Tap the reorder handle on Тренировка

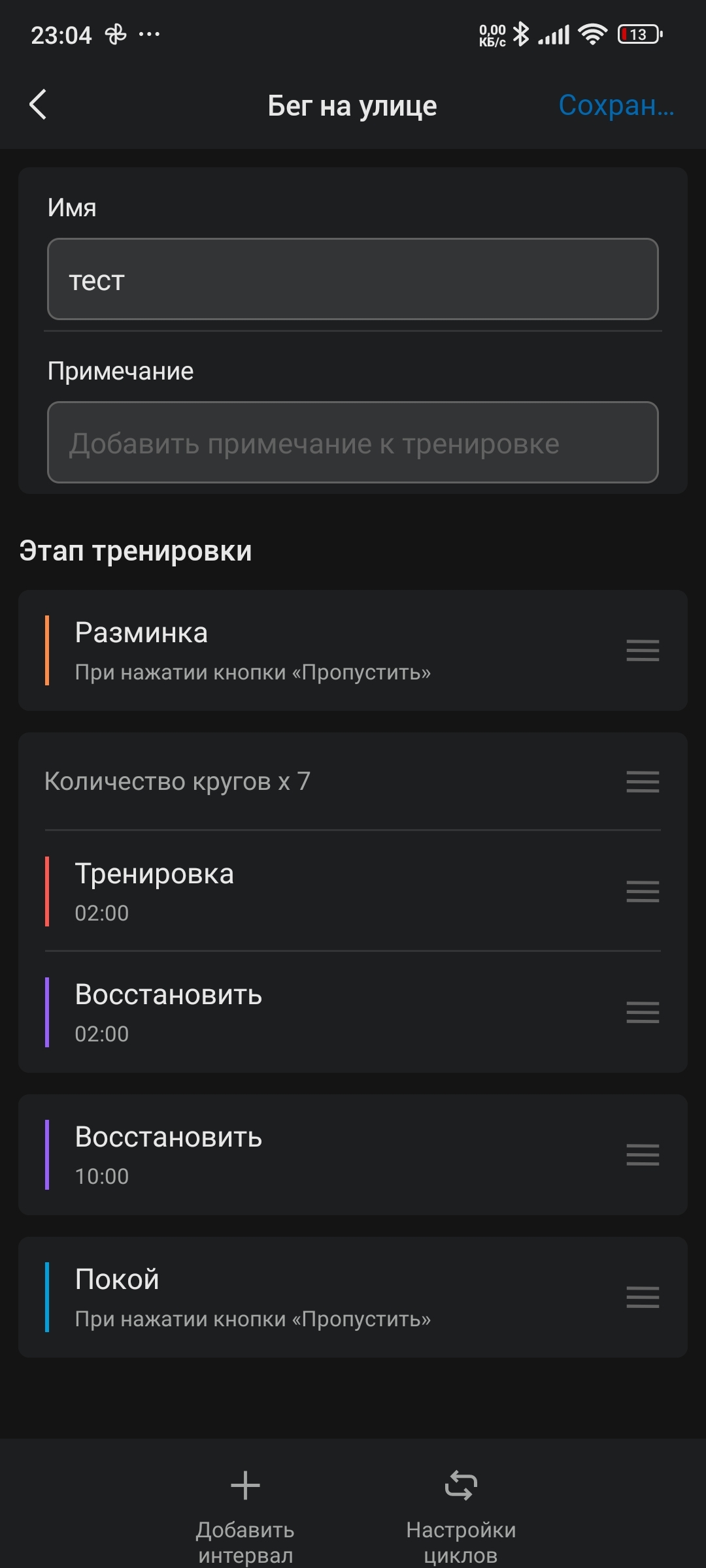point(643,892)
